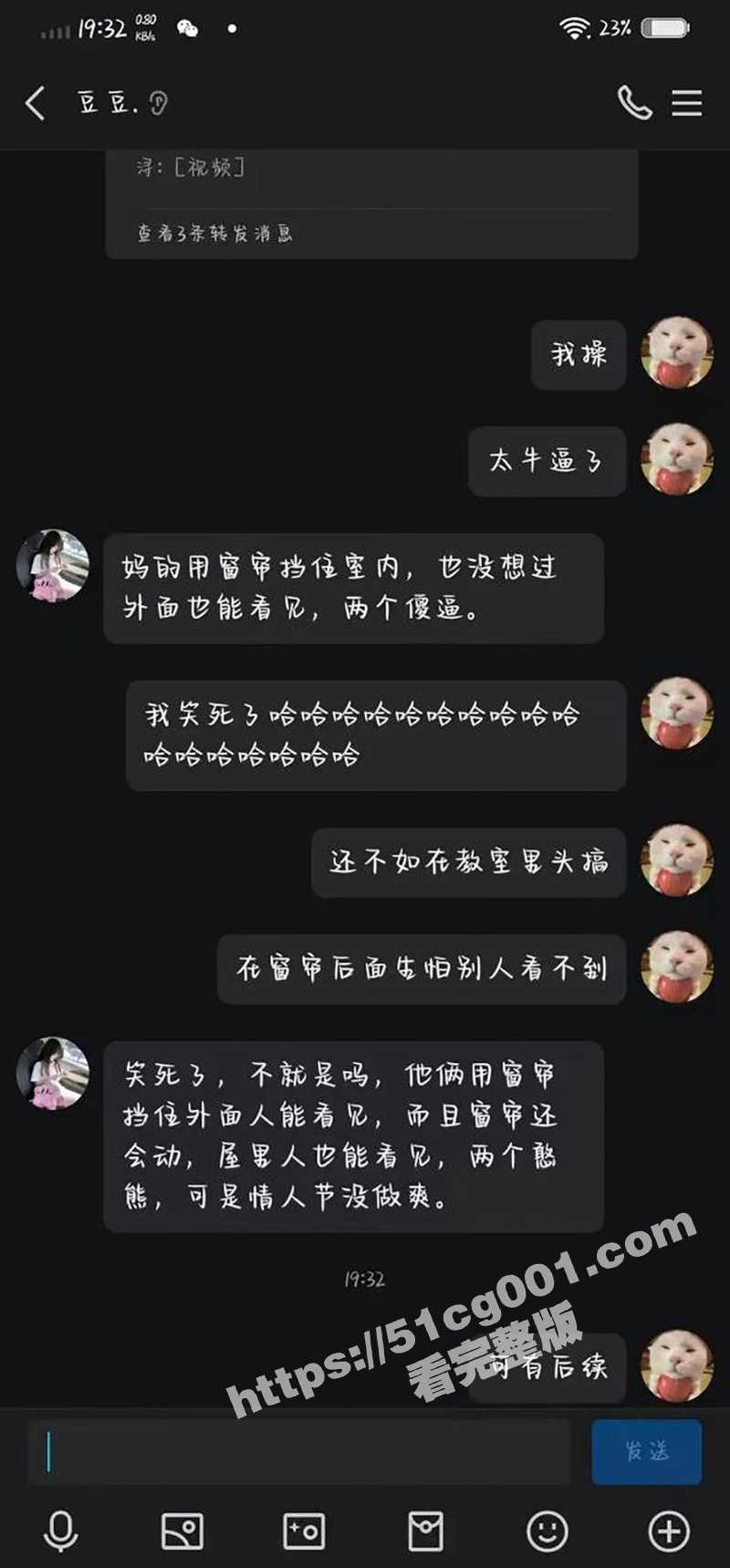View 豆豆's profile from her avatar
The width and height of the screenshot is (730, 1568).
pos(53,565)
